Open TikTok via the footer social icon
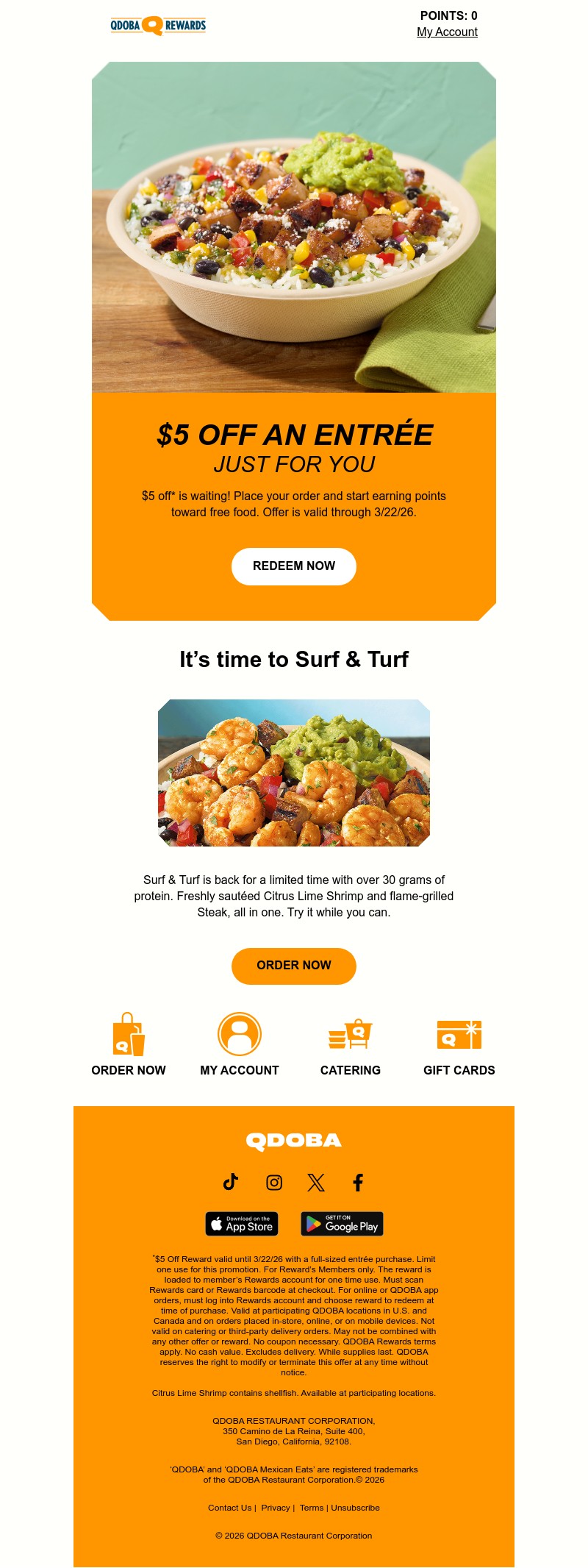Image resolution: width=588 pixels, height=1568 pixels. pos(232,1183)
